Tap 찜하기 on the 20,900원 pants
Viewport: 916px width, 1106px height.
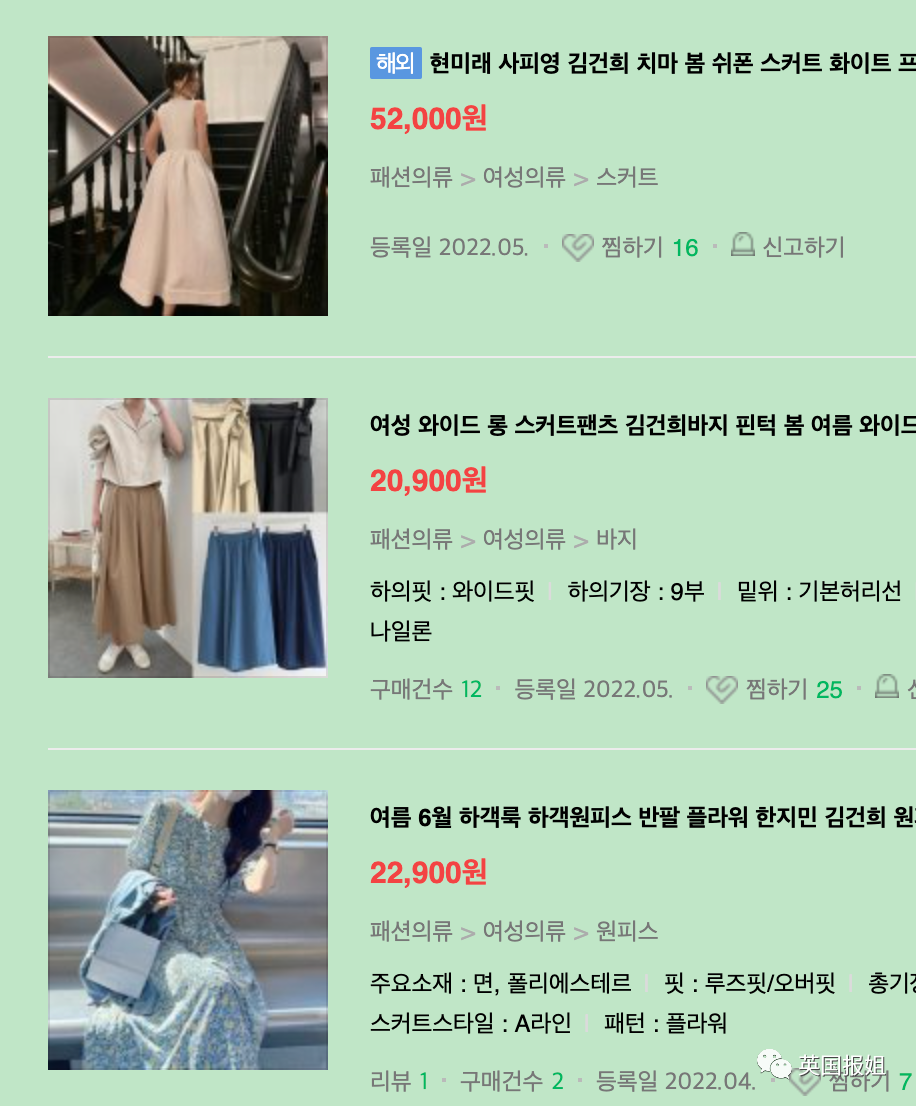tap(775, 689)
